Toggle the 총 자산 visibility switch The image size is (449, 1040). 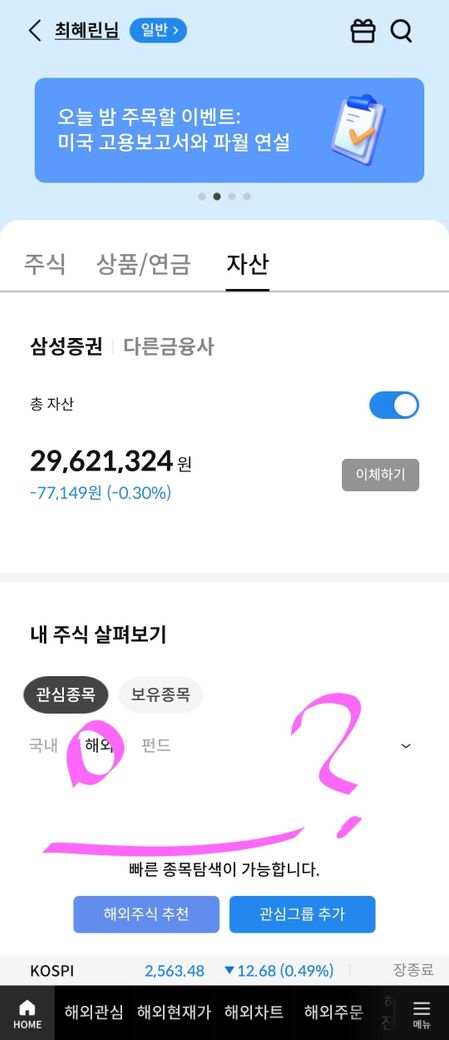(x=394, y=405)
